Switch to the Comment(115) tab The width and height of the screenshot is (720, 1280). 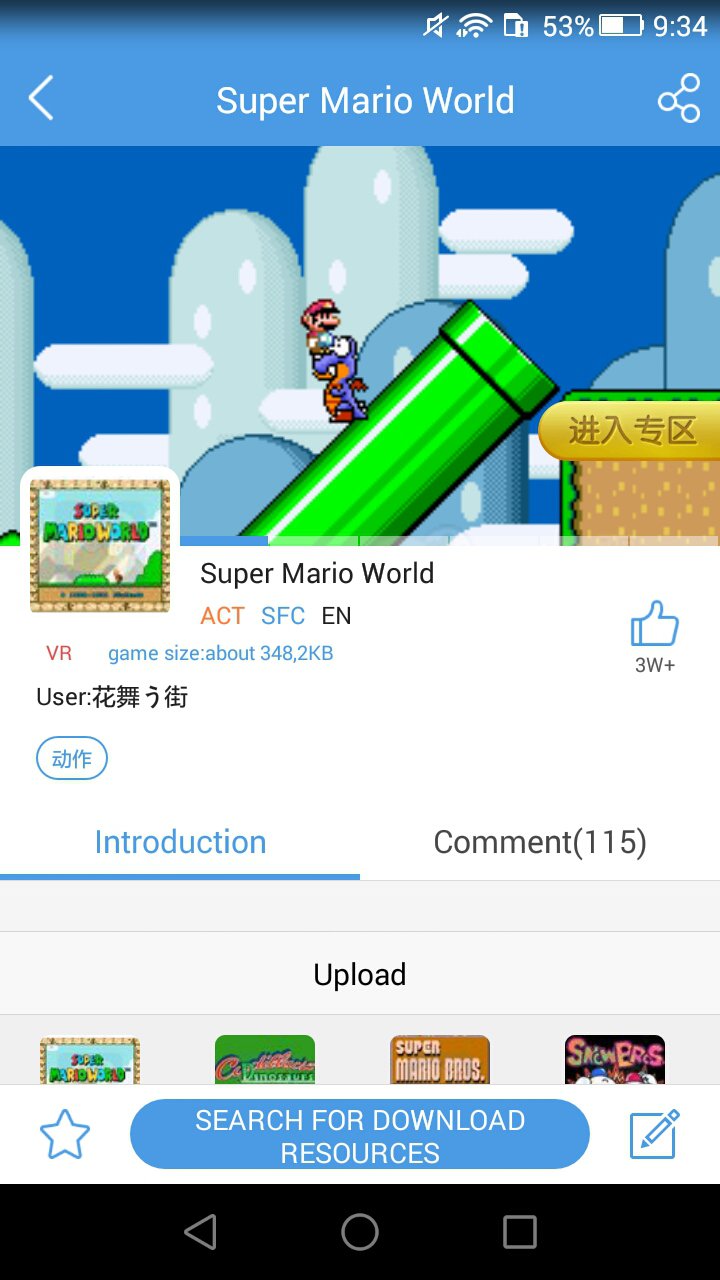coord(540,842)
